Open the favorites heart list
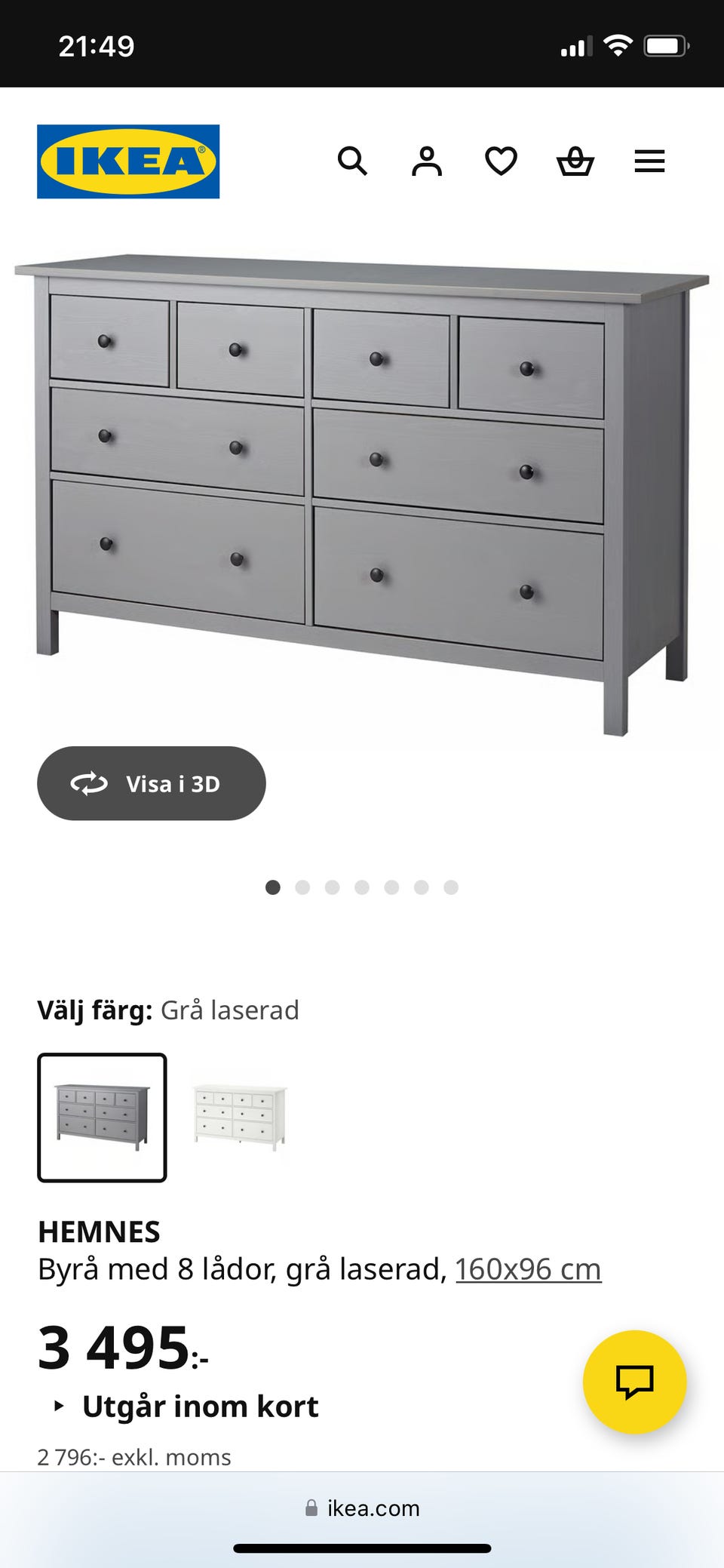The height and width of the screenshot is (1568, 724). tap(501, 161)
